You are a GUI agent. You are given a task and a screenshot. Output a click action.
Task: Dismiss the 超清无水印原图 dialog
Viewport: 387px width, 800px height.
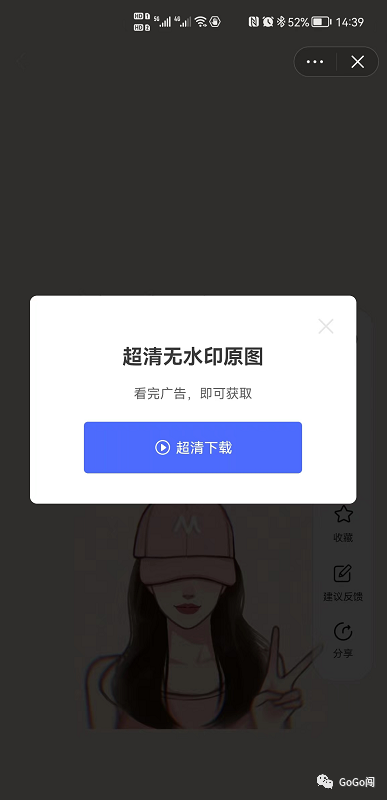(326, 327)
